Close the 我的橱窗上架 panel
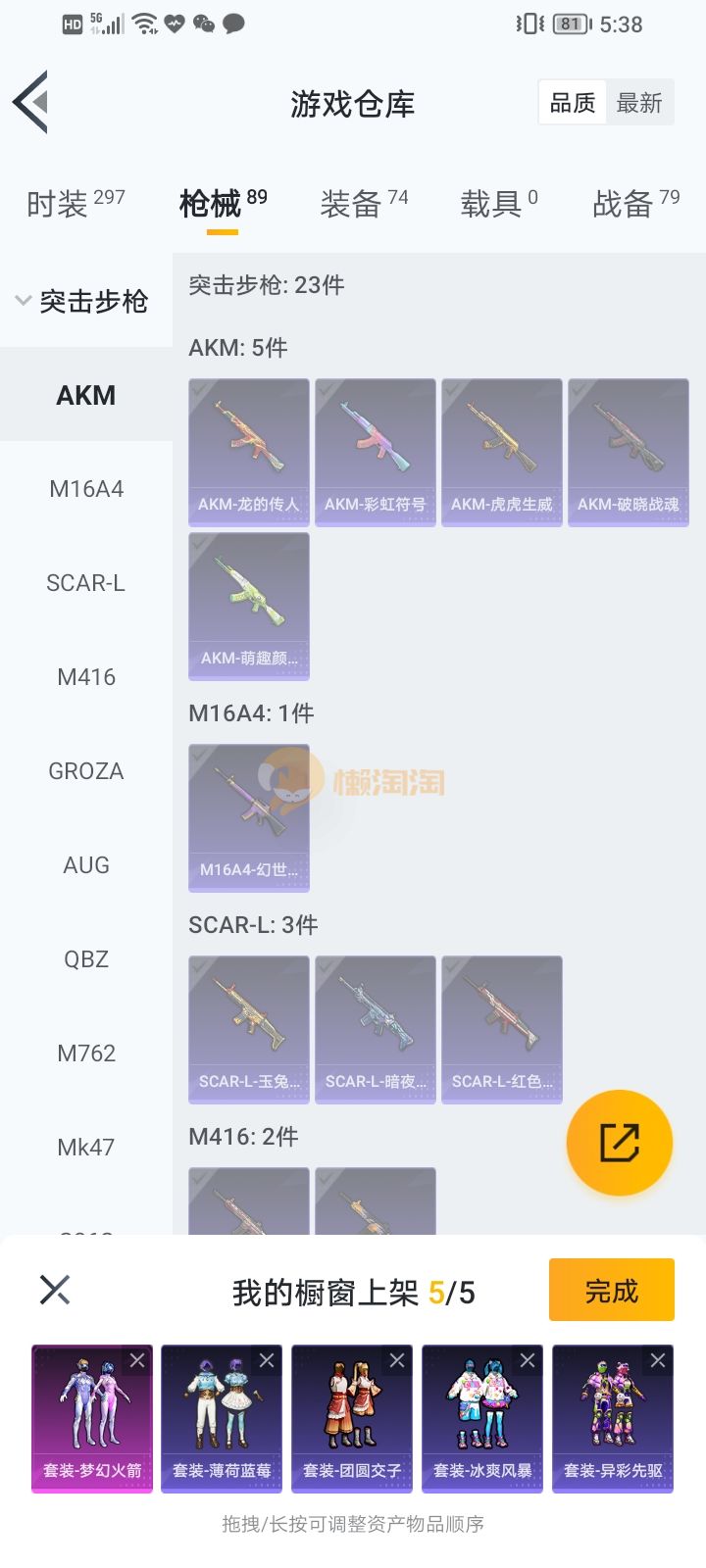 (x=55, y=1290)
